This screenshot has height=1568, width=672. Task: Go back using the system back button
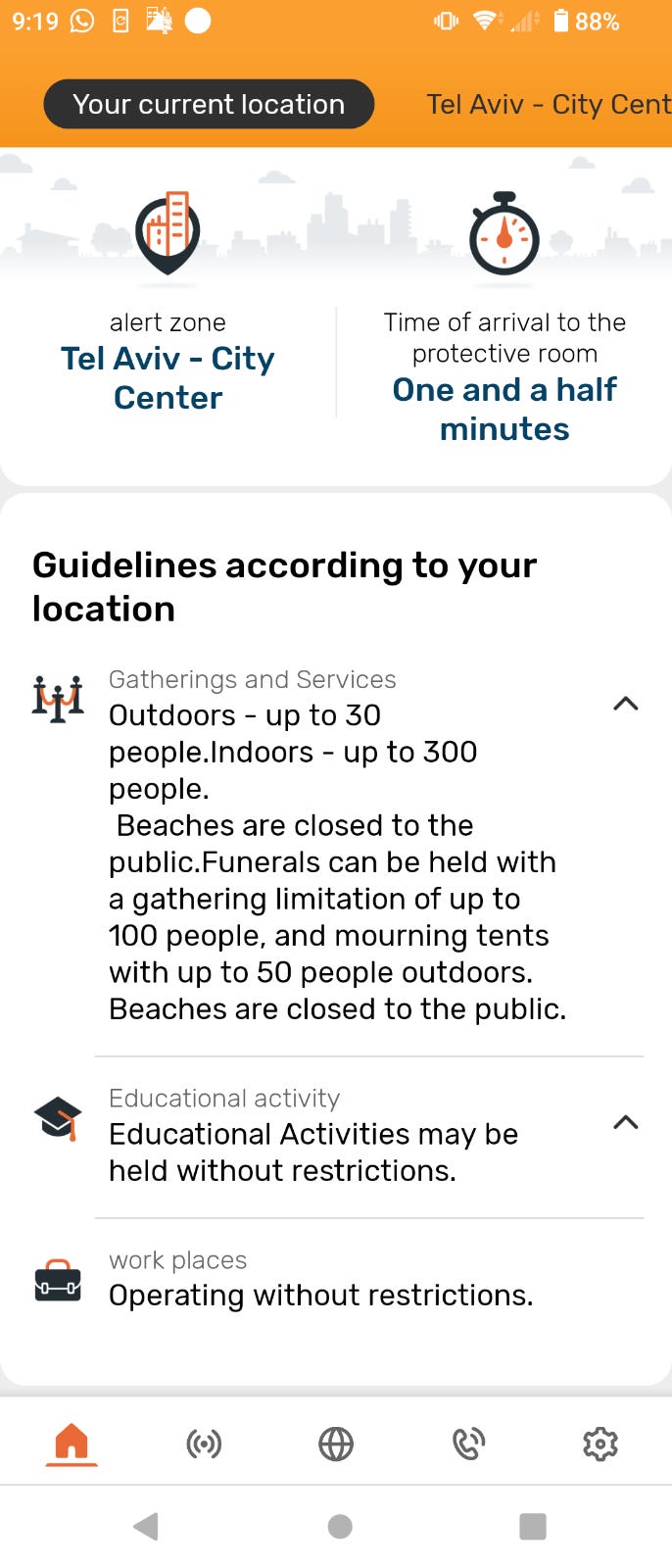tap(146, 1526)
